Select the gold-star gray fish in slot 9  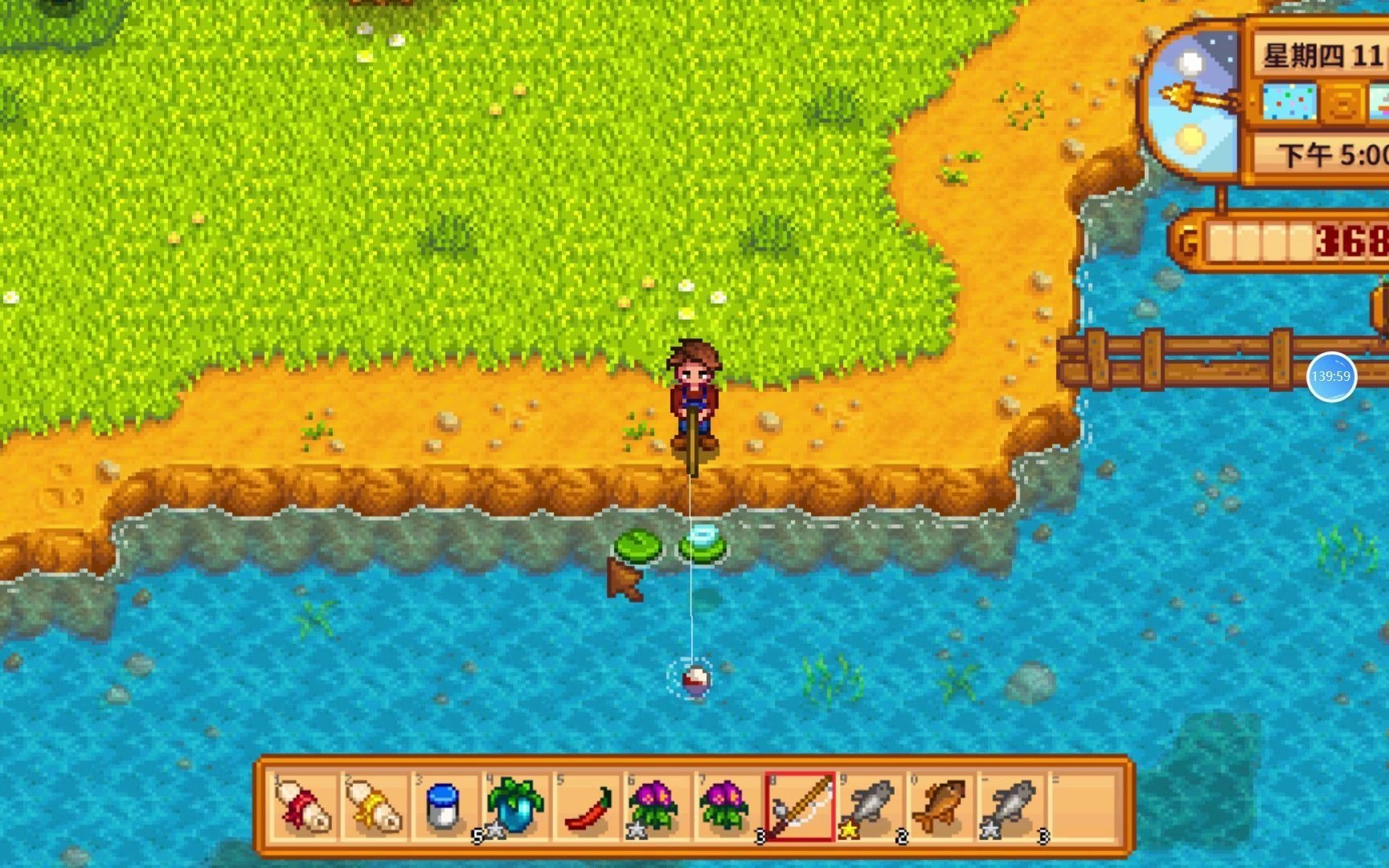point(869,806)
